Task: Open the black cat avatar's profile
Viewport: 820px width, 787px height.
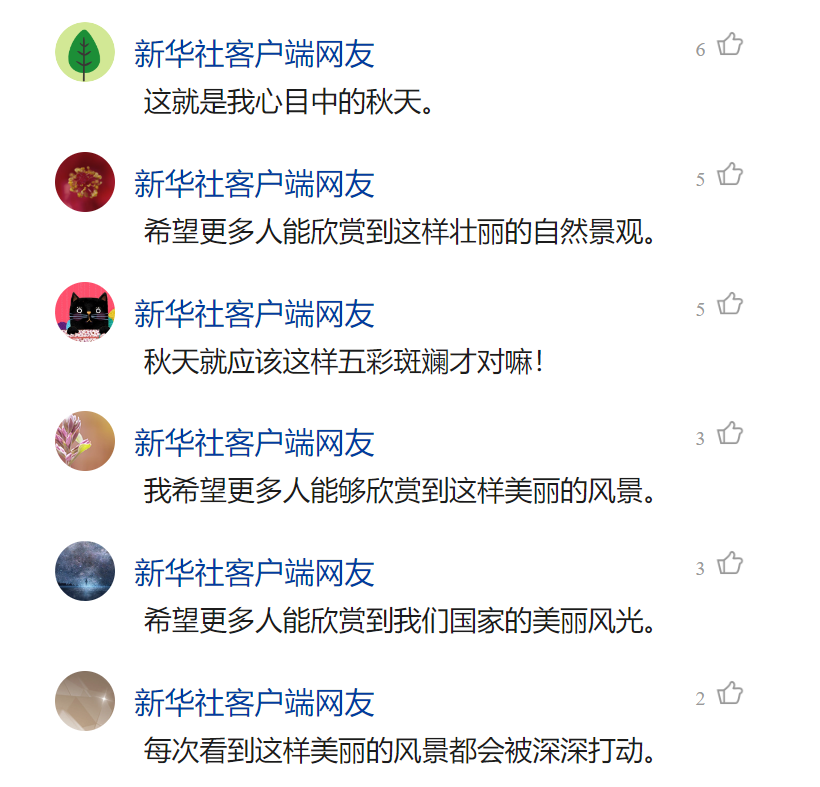Action: (x=85, y=311)
